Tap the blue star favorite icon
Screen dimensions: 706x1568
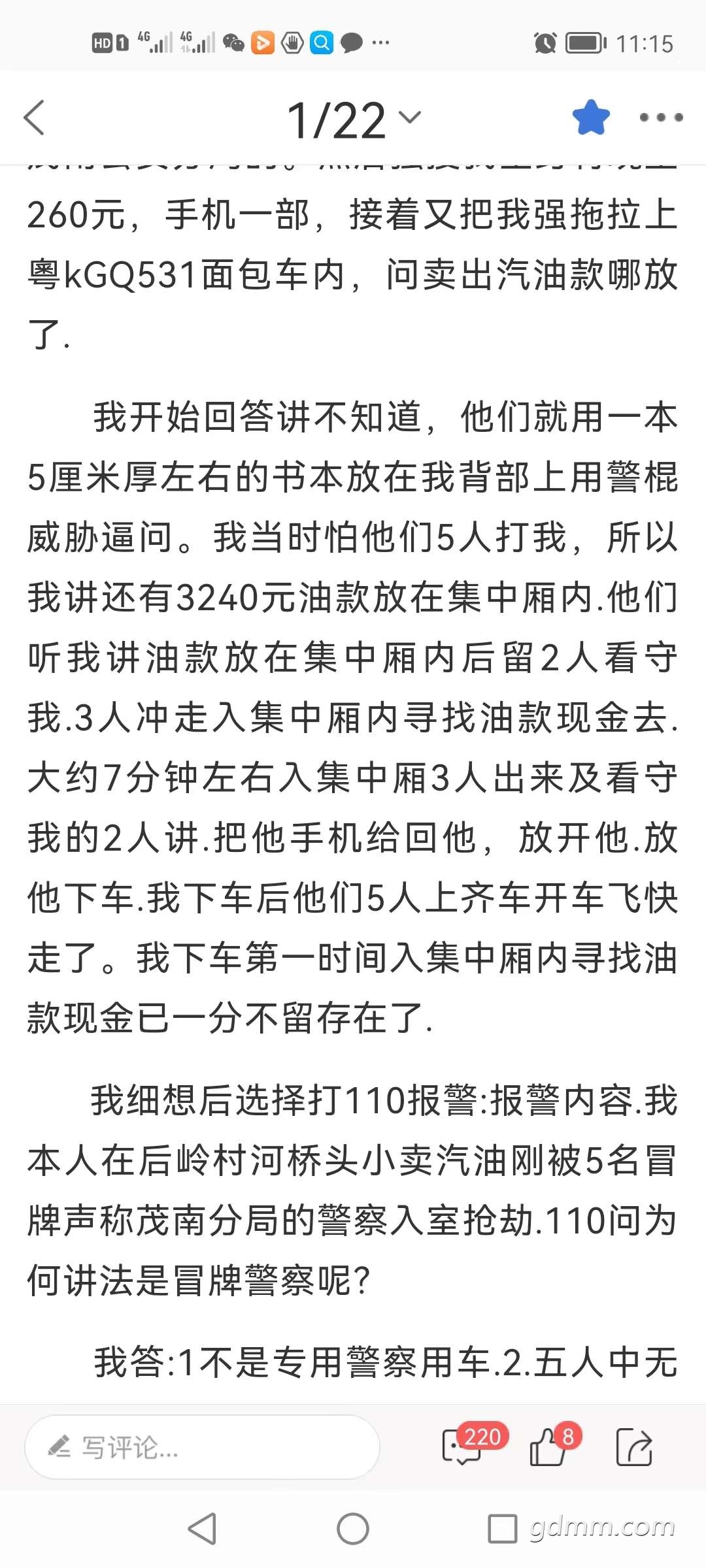click(591, 118)
